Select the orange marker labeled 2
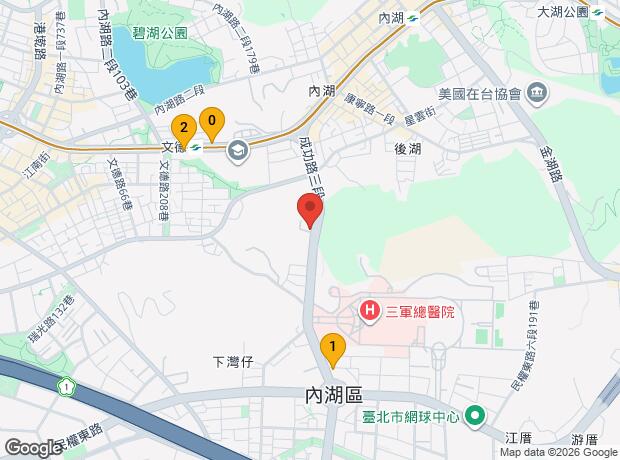The height and width of the screenshot is (460, 620). pos(183,128)
